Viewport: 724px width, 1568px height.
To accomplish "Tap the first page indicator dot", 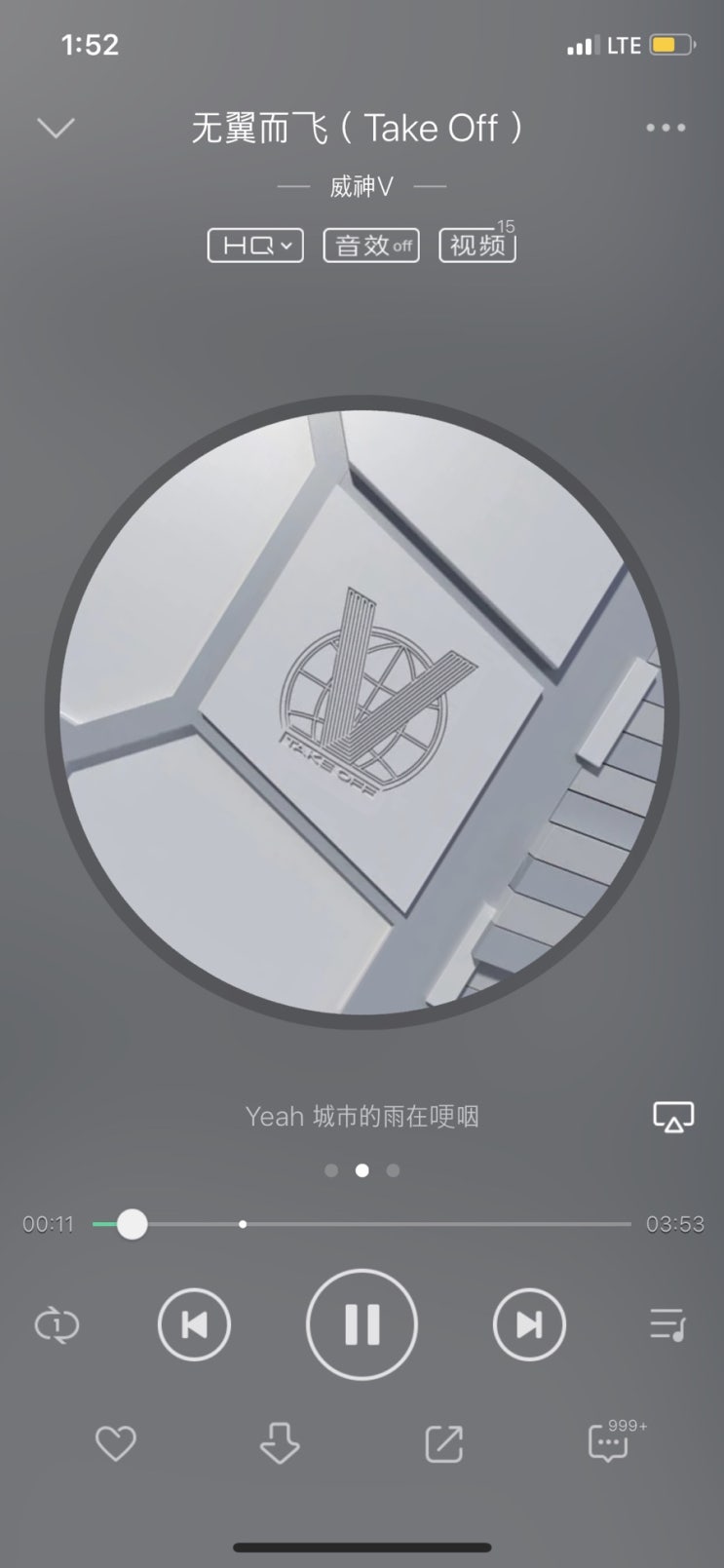I will [x=331, y=1170].
